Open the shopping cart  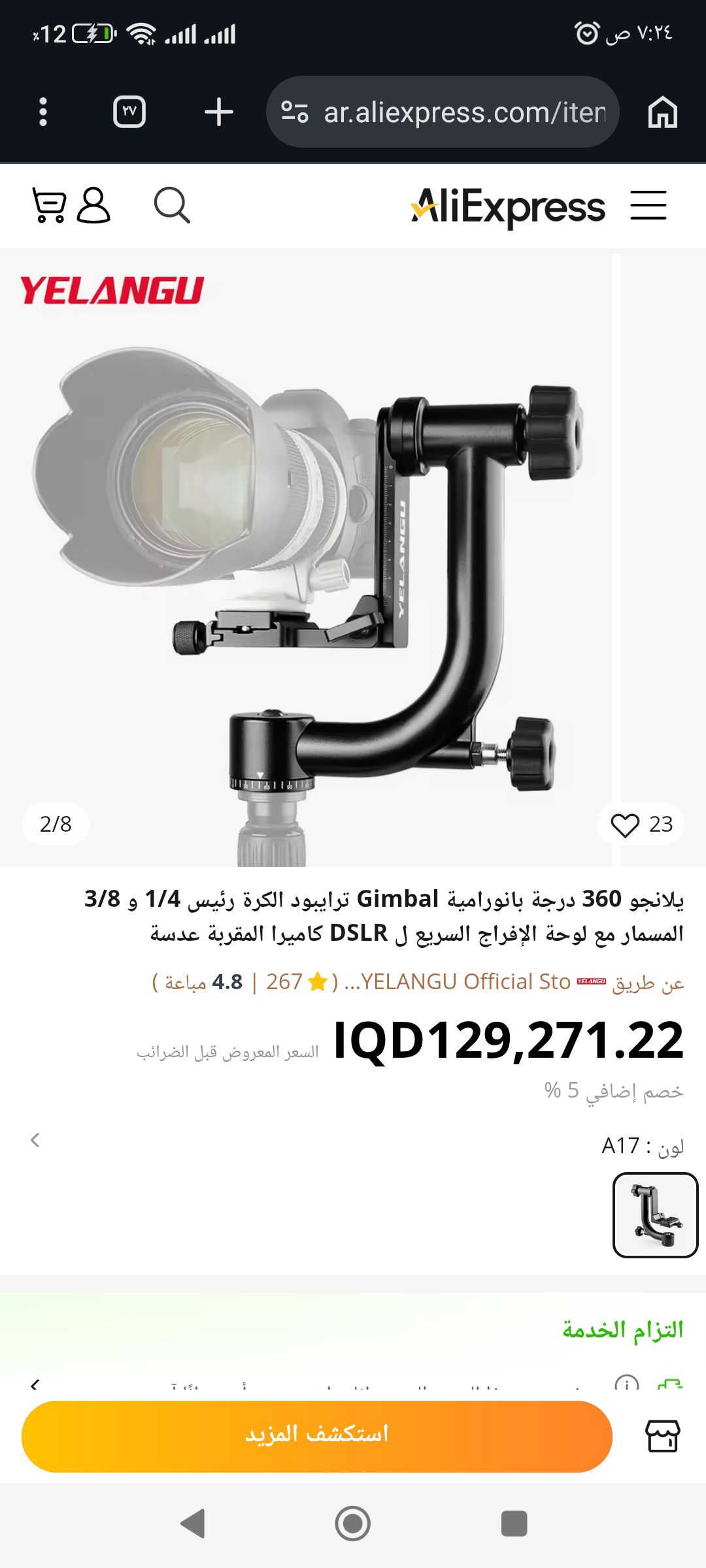click(49, 206)
